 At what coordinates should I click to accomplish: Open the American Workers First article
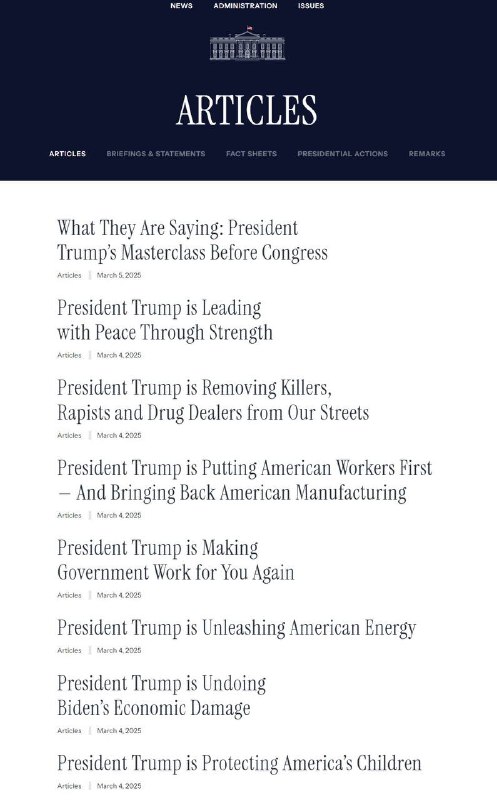pyautogui.click(x=244, y=481)
